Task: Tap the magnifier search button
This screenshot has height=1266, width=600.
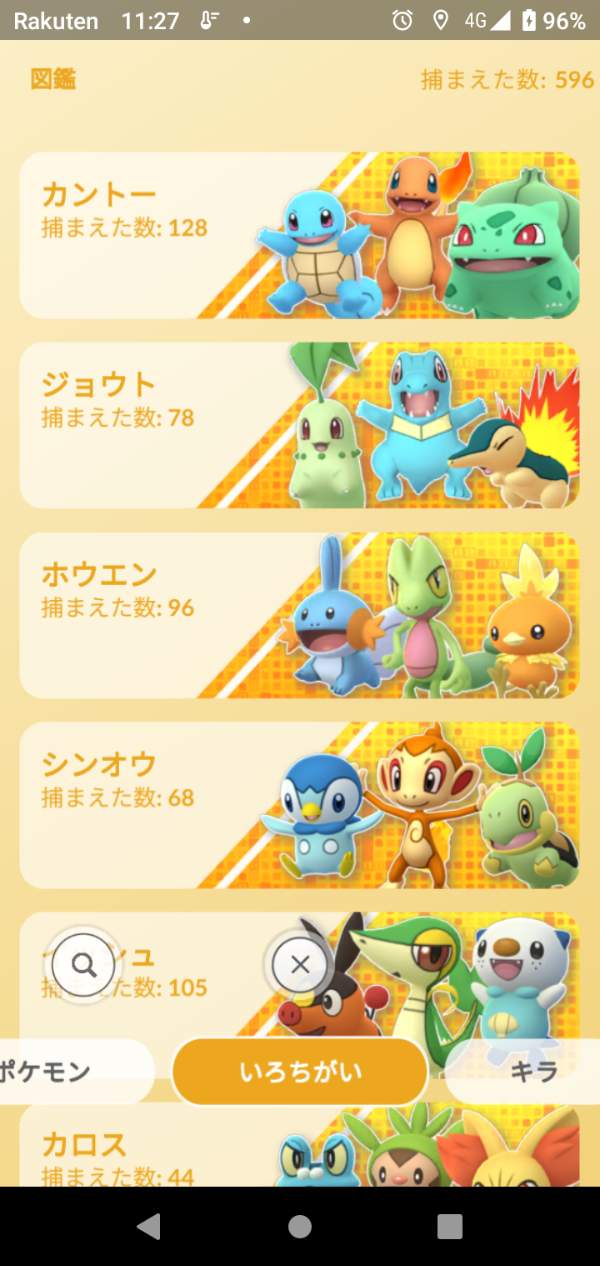Action: 85,965
